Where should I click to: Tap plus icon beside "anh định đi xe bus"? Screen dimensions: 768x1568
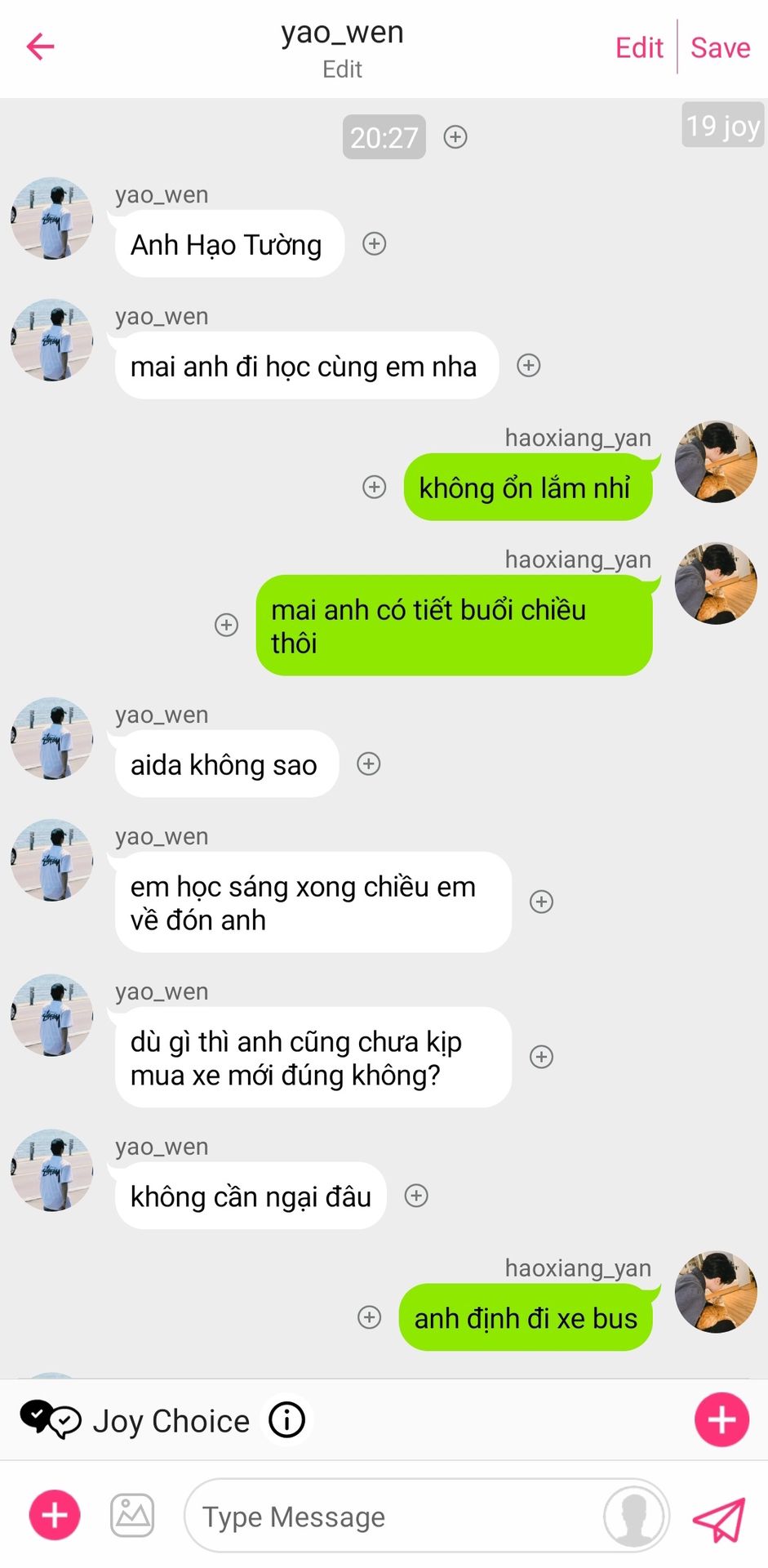click(370, 1317)
